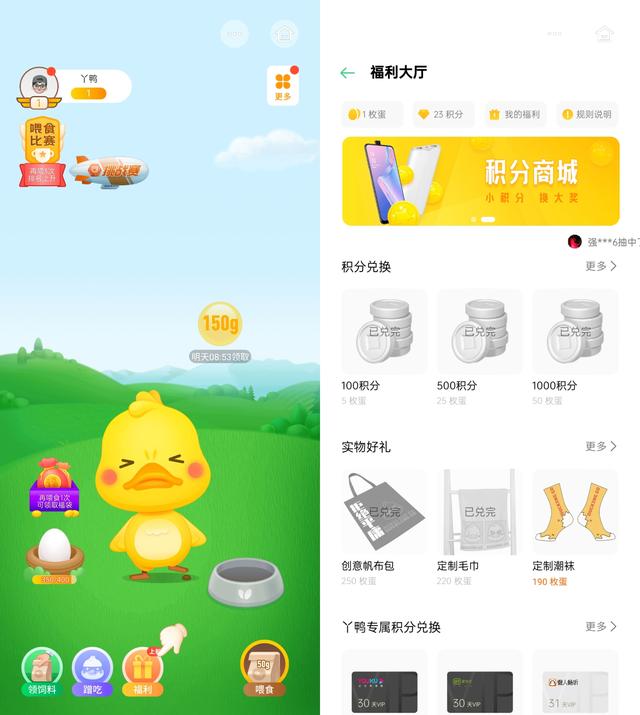Open the 福利 welfare hall
The image size is (640, 715).
(x=143, y=671)
